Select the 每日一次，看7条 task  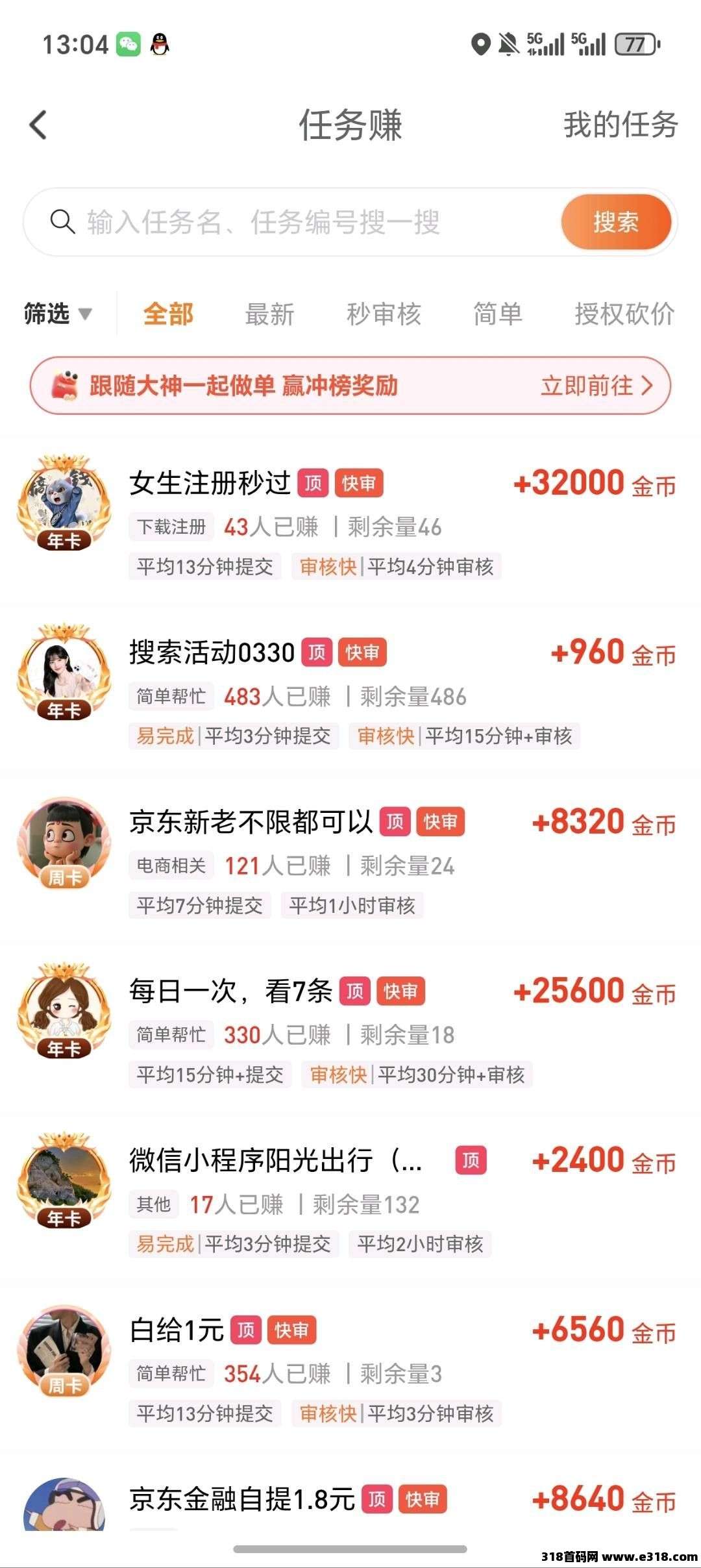point(230,991)
